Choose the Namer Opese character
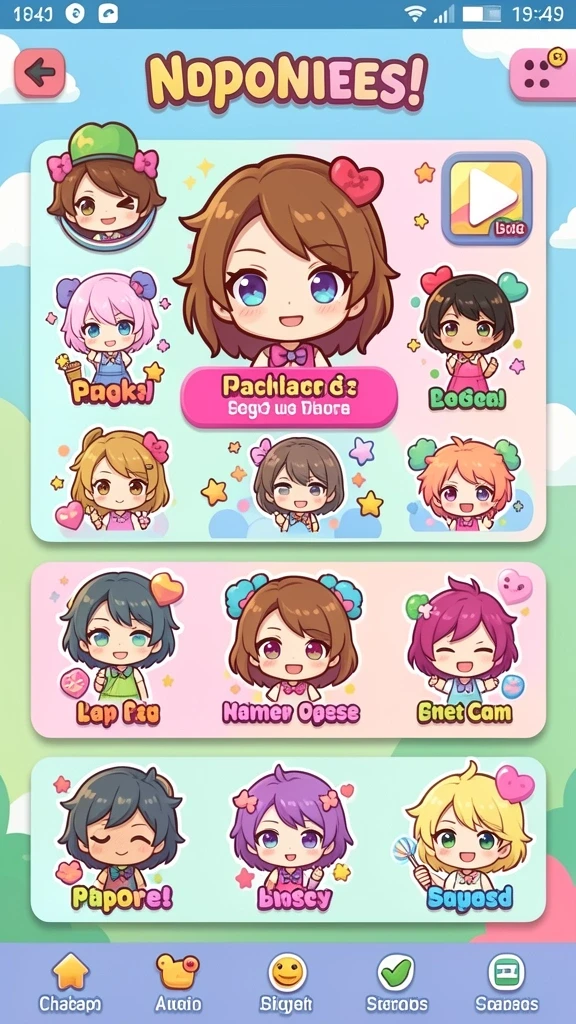Screen dimensions: 576x1024 (x=291, y=649)
